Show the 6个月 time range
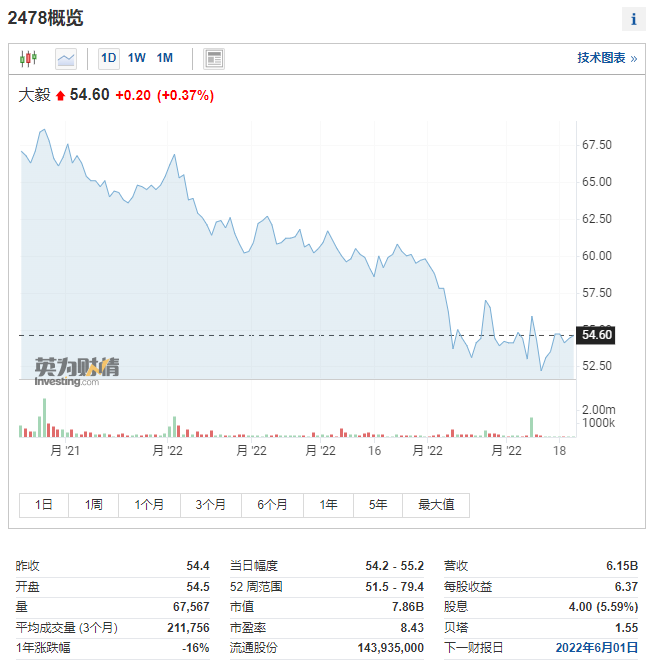Viewport: 652px width, 670px height. (272, 505)
